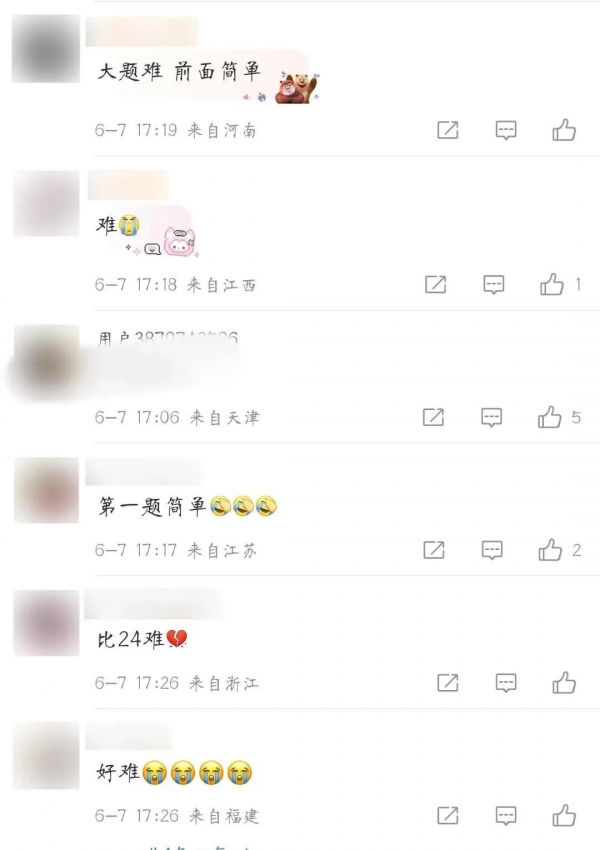600x850 pixels.
Task: Share the comment '大题难 前面简单'
Action: coord(448,130)
